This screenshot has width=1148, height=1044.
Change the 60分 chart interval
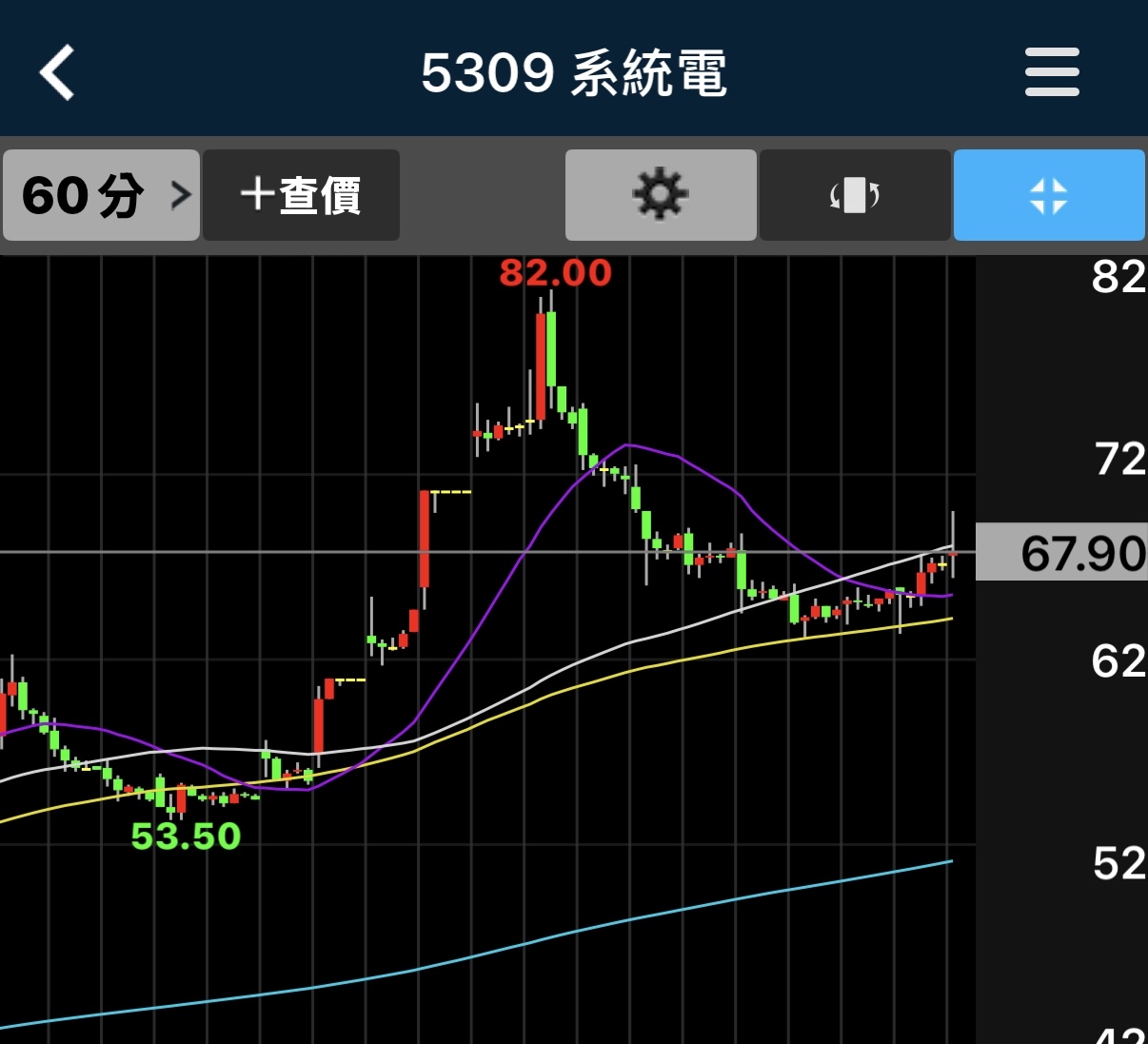(102, 195)
